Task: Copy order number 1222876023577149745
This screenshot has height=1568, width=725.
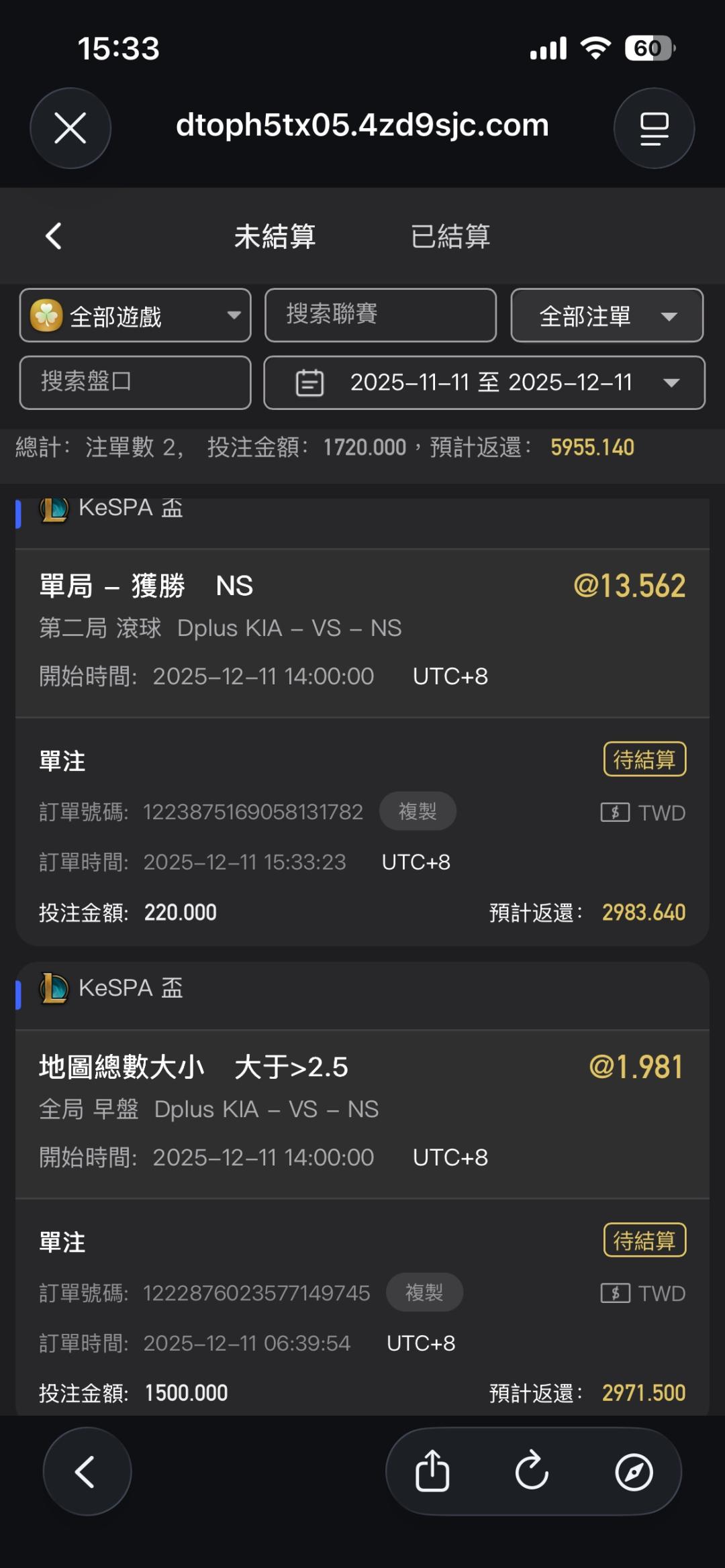Action: coord(424,1292)
